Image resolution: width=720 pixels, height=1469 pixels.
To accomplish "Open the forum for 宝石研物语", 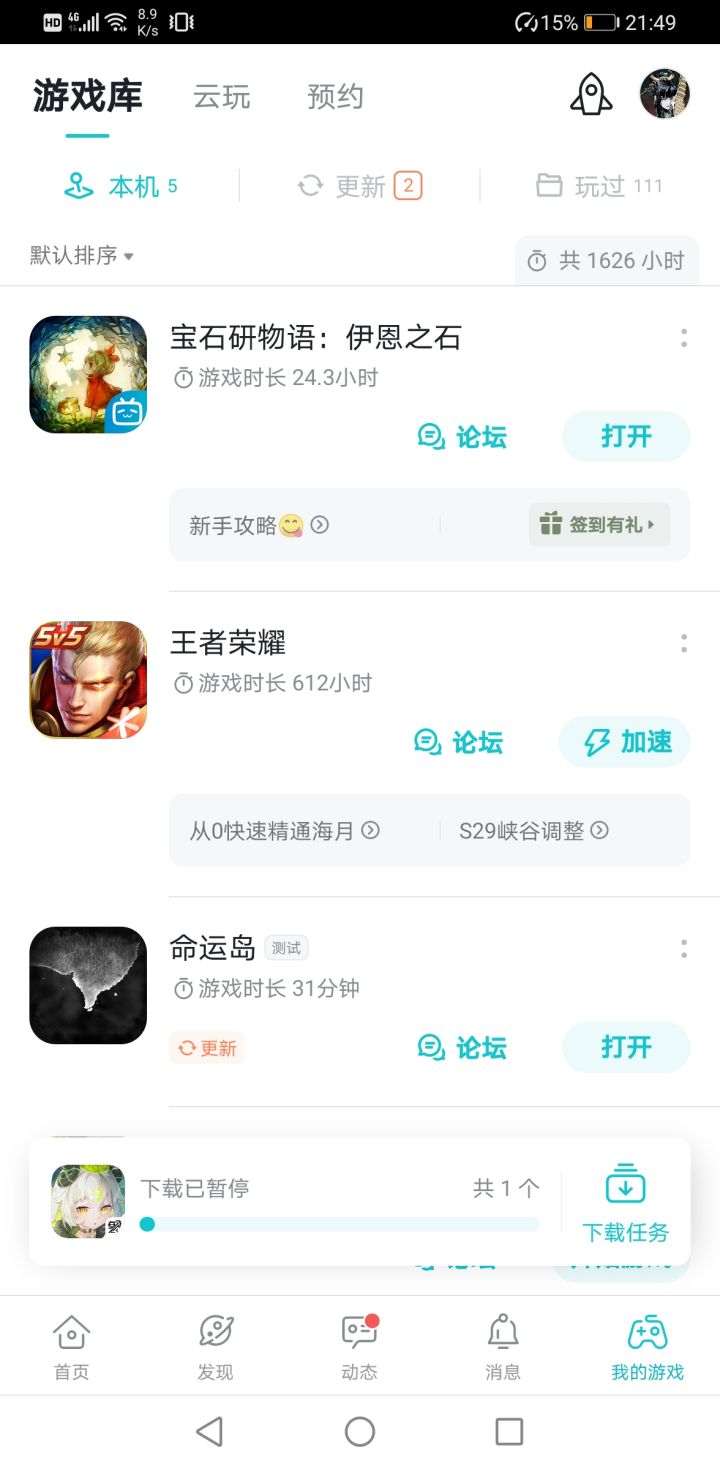I will pos(463,437).
